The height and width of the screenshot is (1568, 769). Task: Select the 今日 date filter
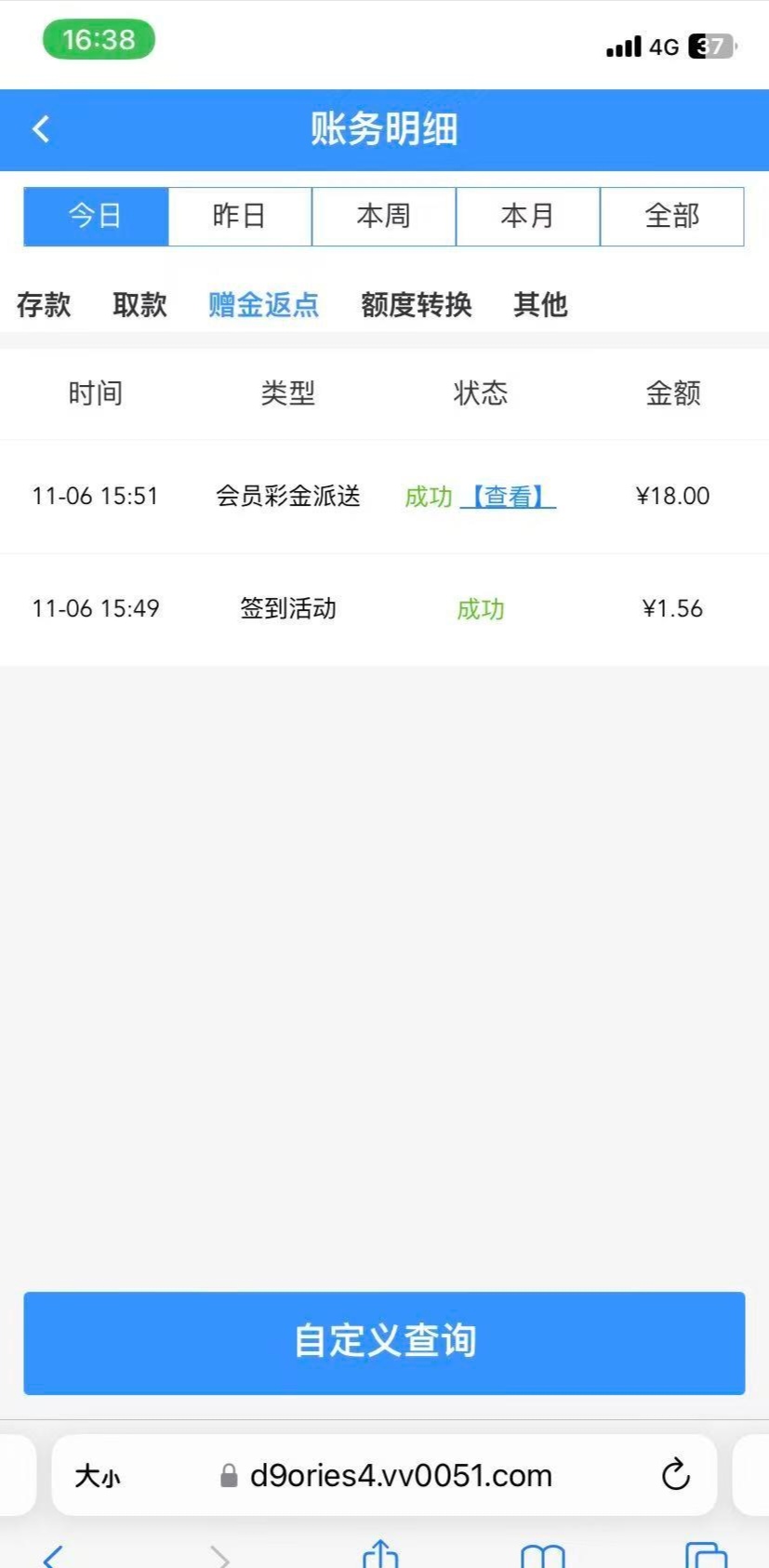pos(96,217)
